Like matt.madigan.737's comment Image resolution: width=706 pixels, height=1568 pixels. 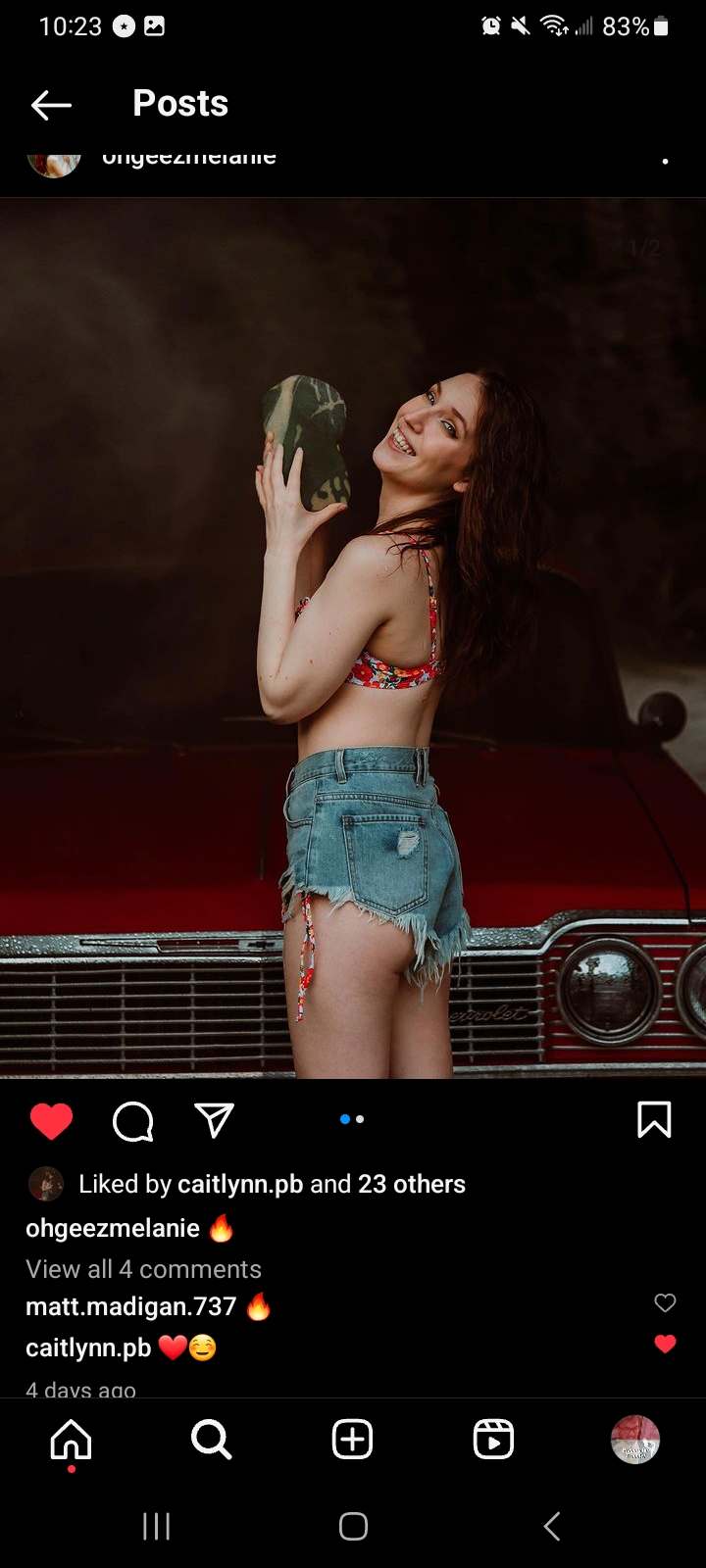(665, 1302)
